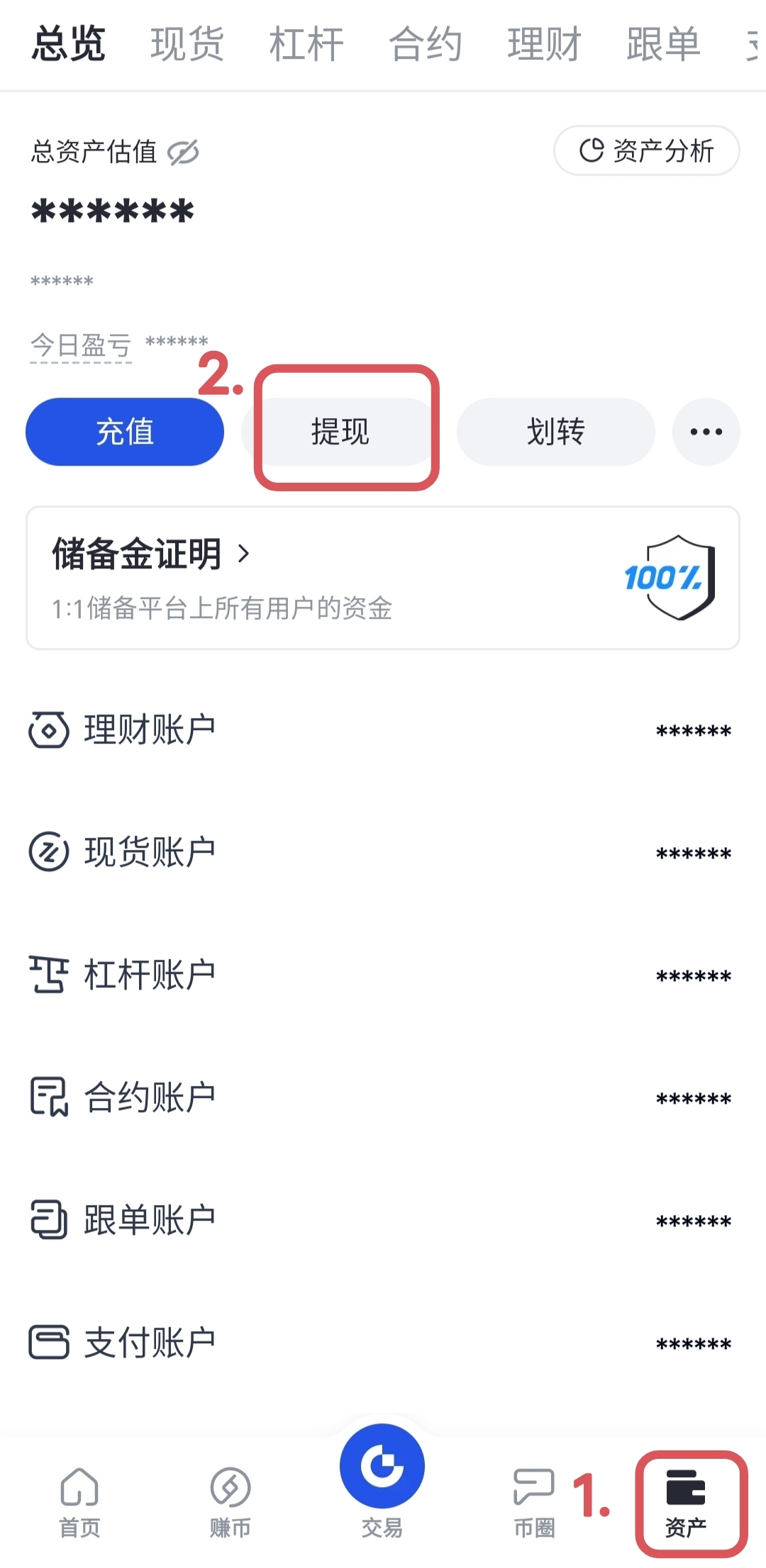The width and height of the screenshot is (766, 1568).
Task: Switch to the 杠杆 top tab
Action: pos(306,44)
